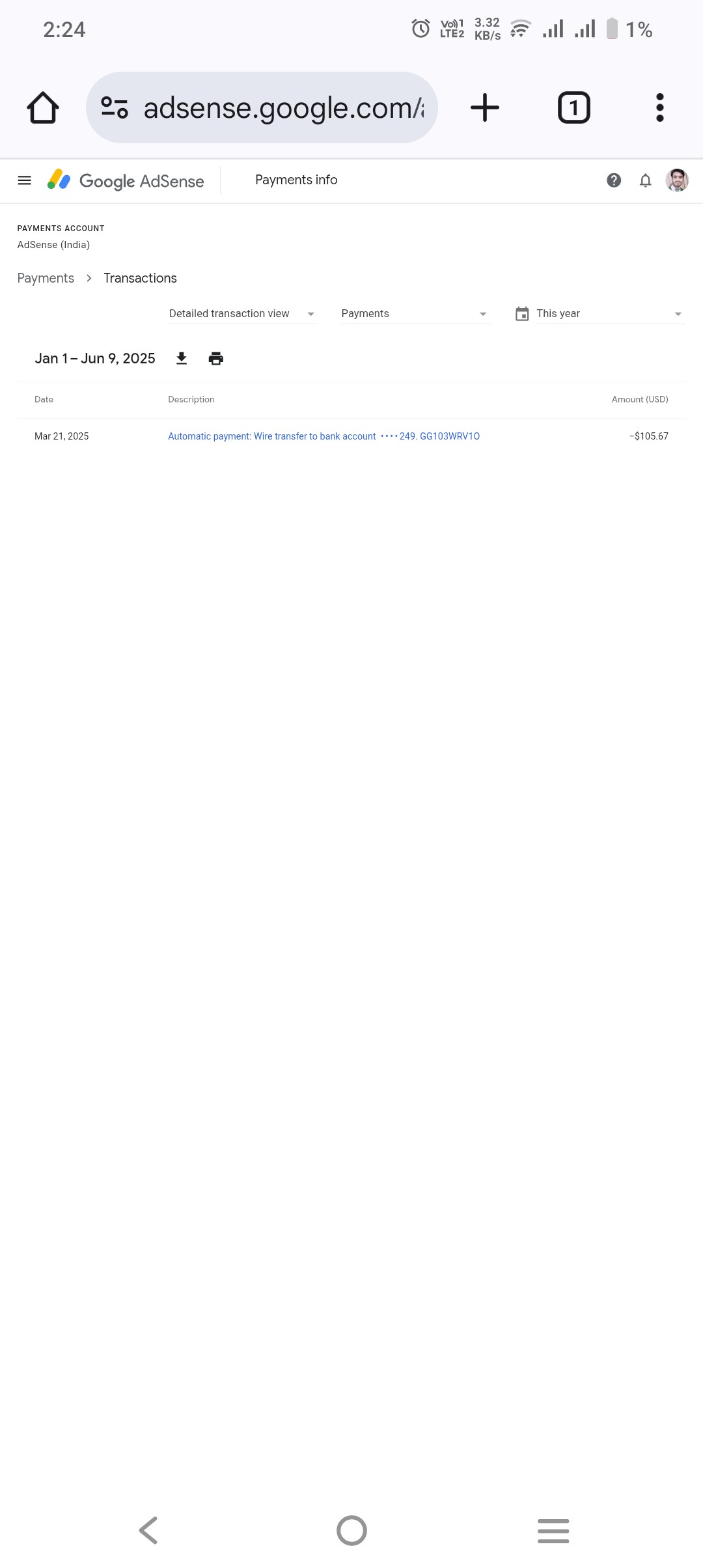Edit the adsense.google.com address bar
Screen dimensions: 703x1568
[x=262, y=107]
